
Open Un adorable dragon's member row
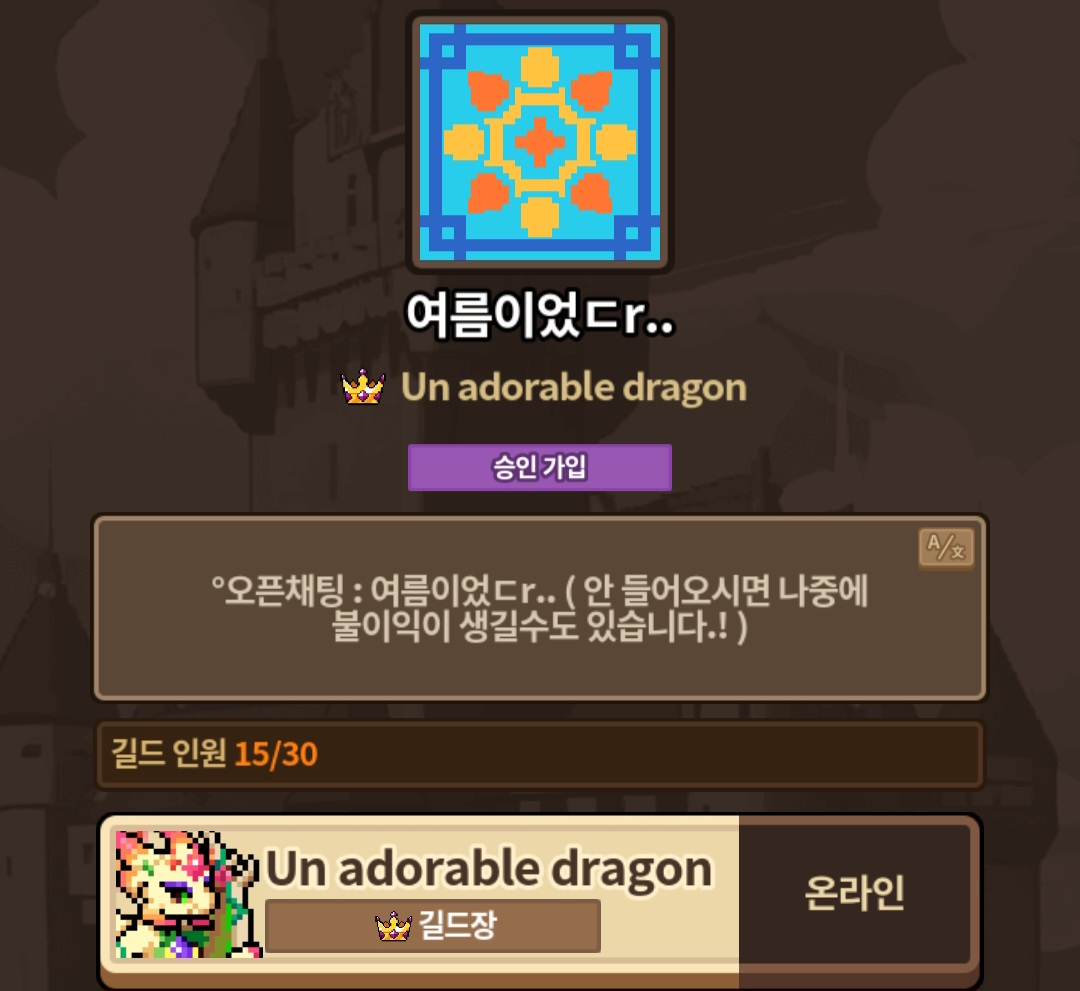(x=540, y=895)
